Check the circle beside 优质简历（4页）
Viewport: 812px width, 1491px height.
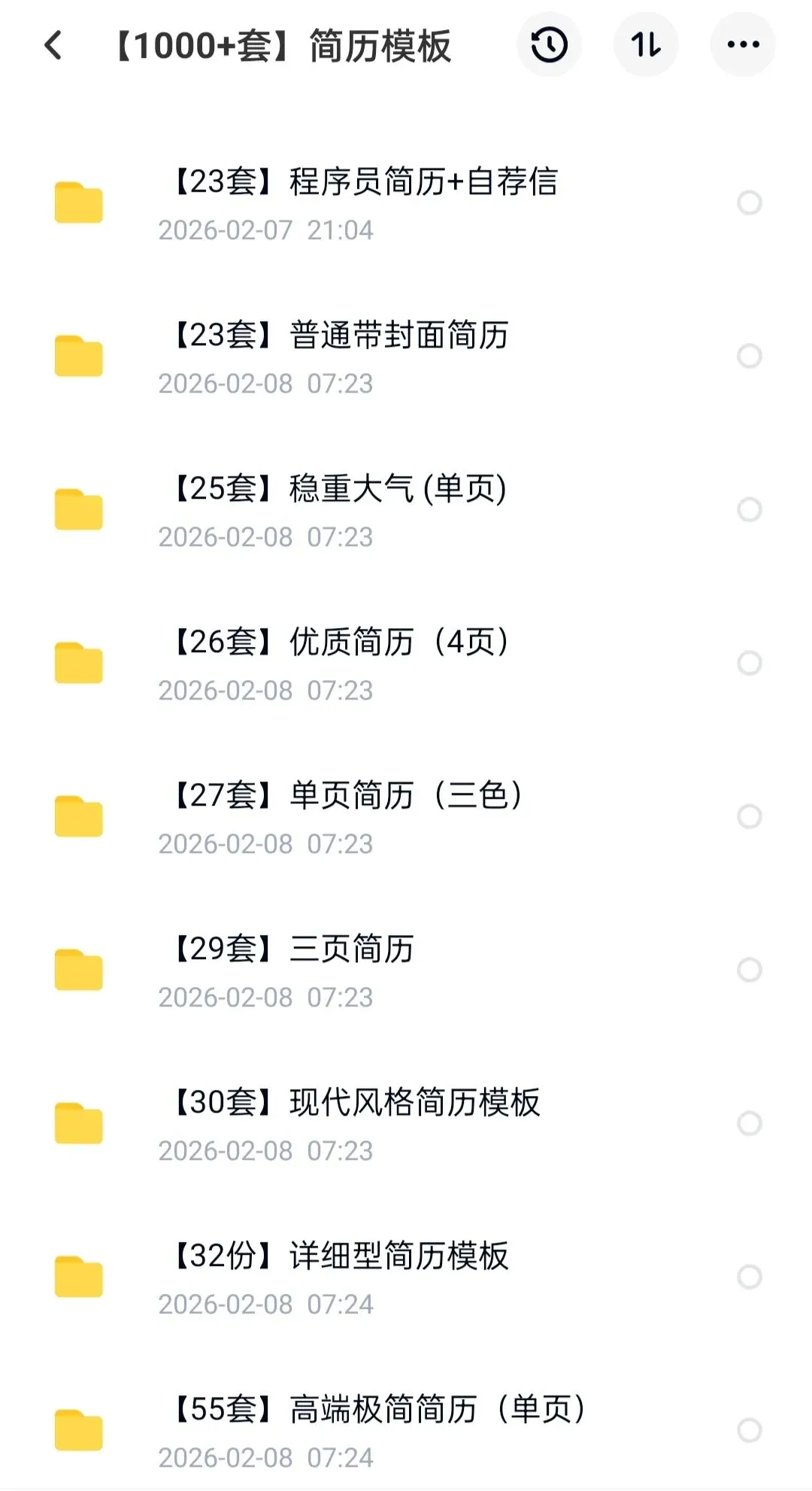(750, 664)
